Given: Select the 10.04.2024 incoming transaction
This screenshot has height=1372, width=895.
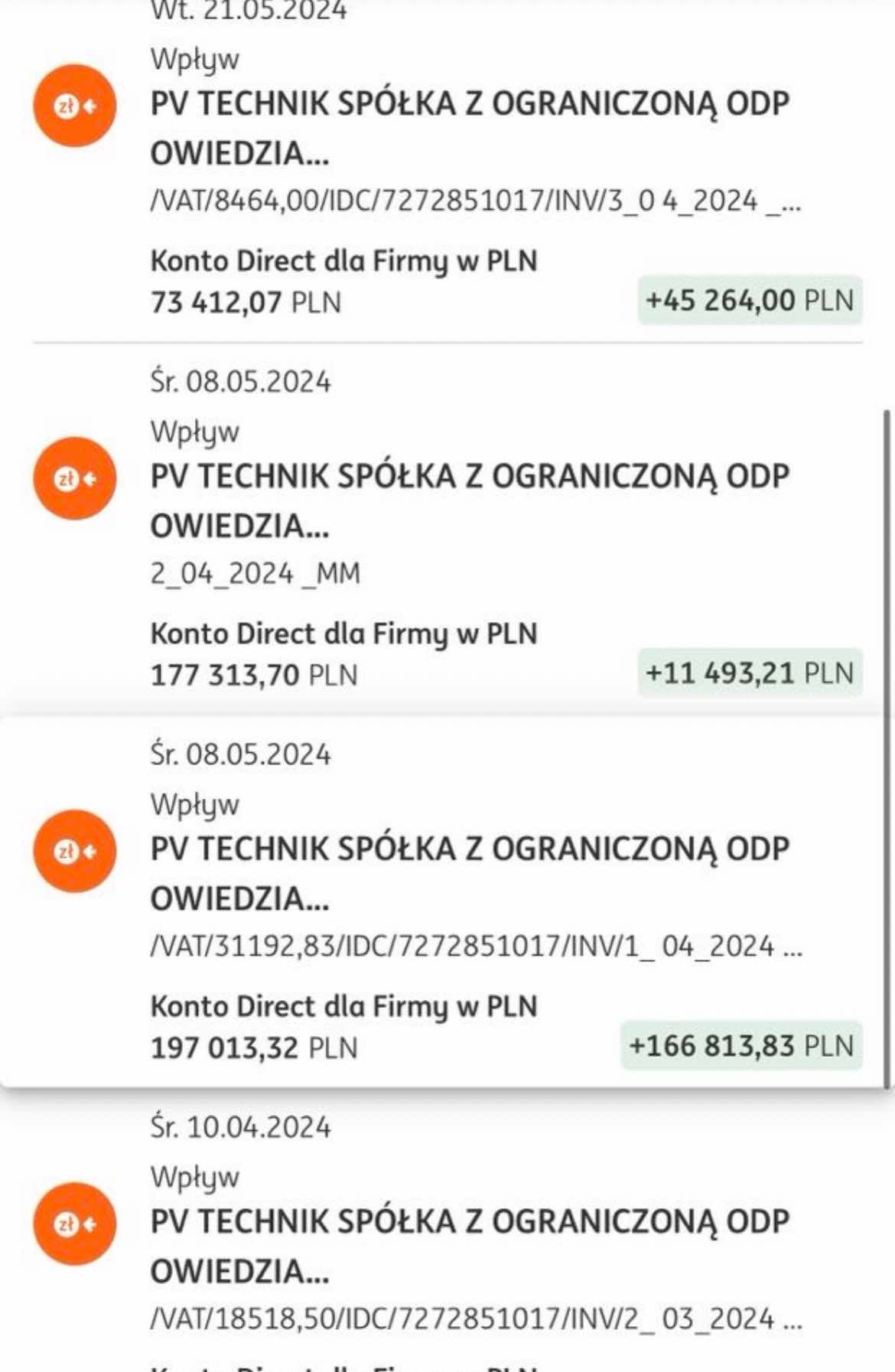Looking at the screenshot, I should [x=468, y=1246].
